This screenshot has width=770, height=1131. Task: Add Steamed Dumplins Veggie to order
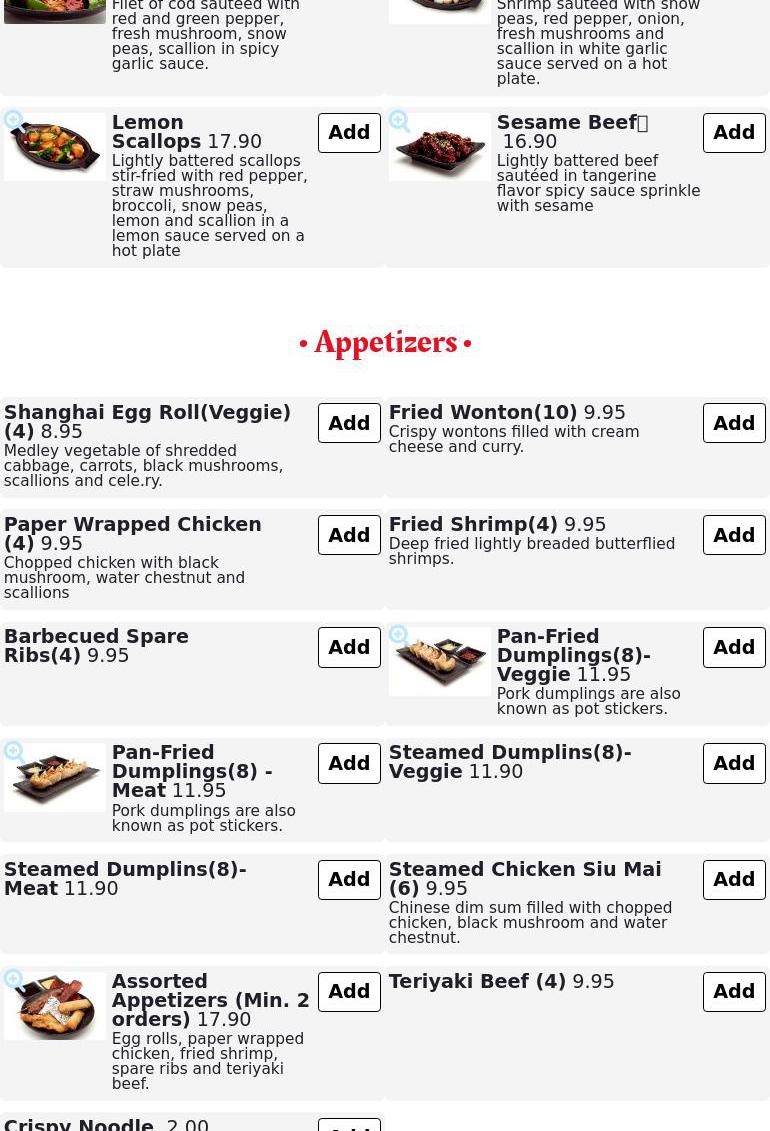pyautogui.click(x=734, y=763)
